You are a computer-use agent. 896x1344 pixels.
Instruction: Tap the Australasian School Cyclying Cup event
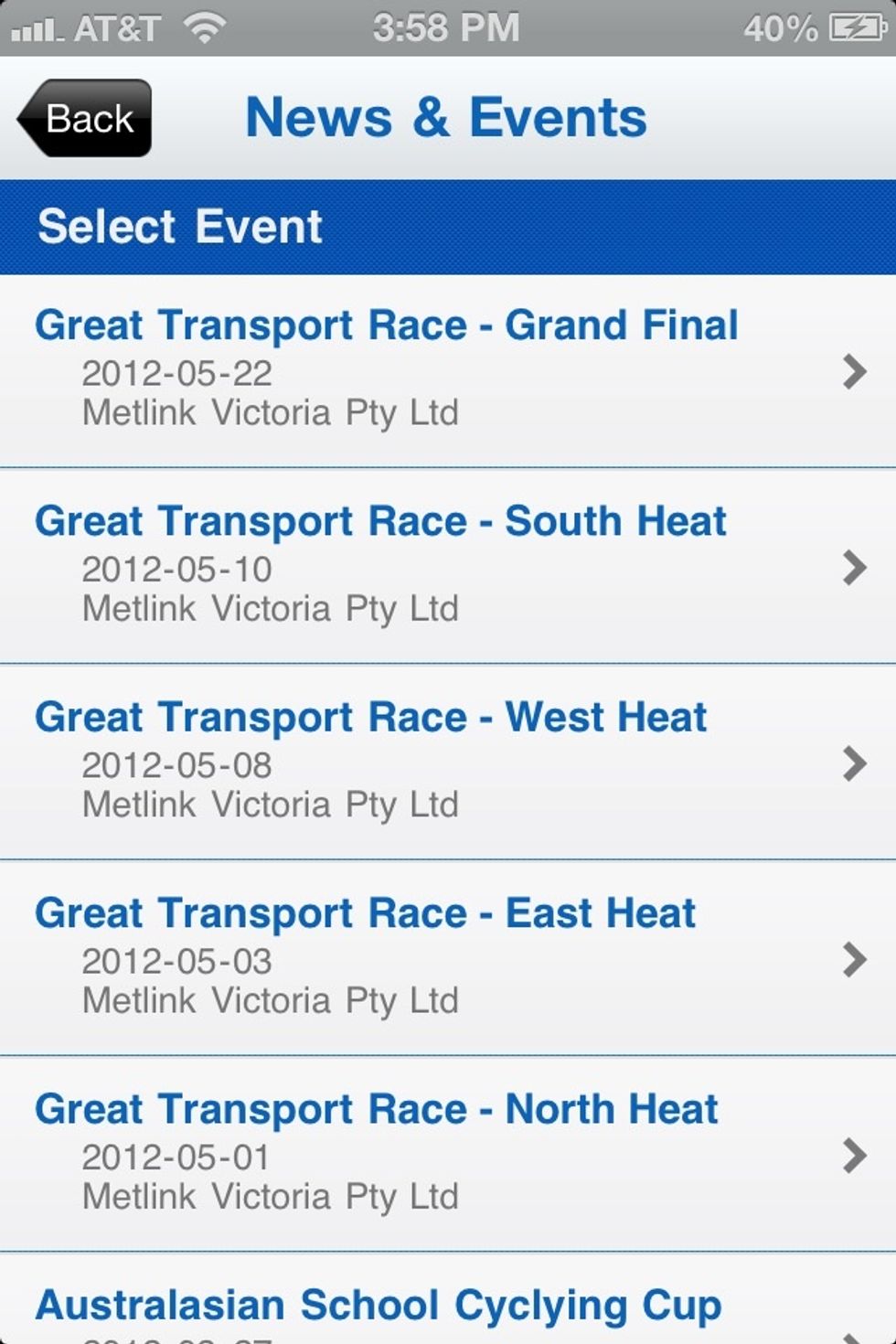[447, 1307]
